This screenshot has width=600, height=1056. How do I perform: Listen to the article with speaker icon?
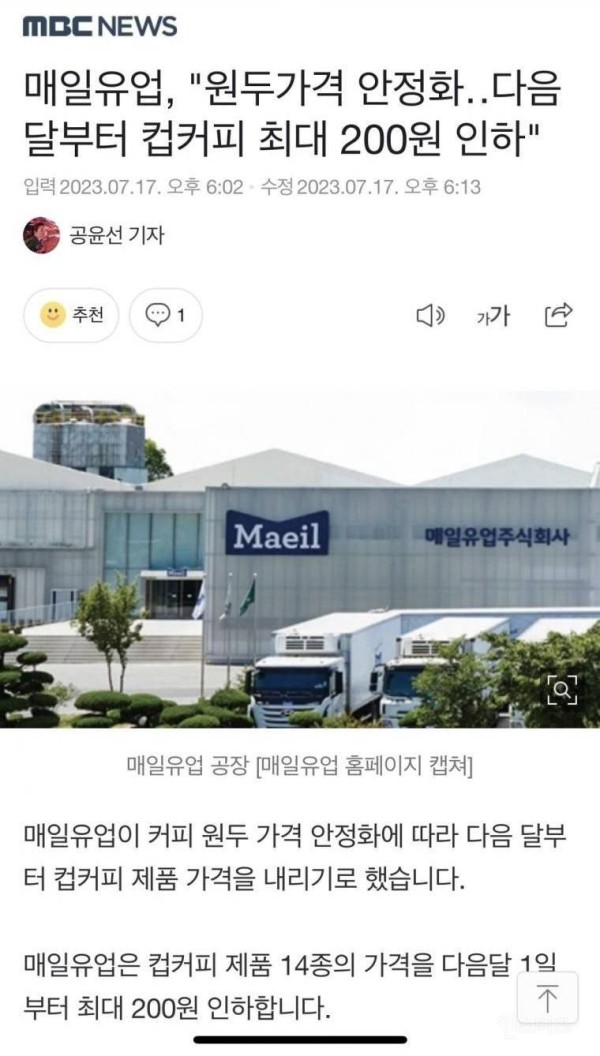[x=429, y=316]
